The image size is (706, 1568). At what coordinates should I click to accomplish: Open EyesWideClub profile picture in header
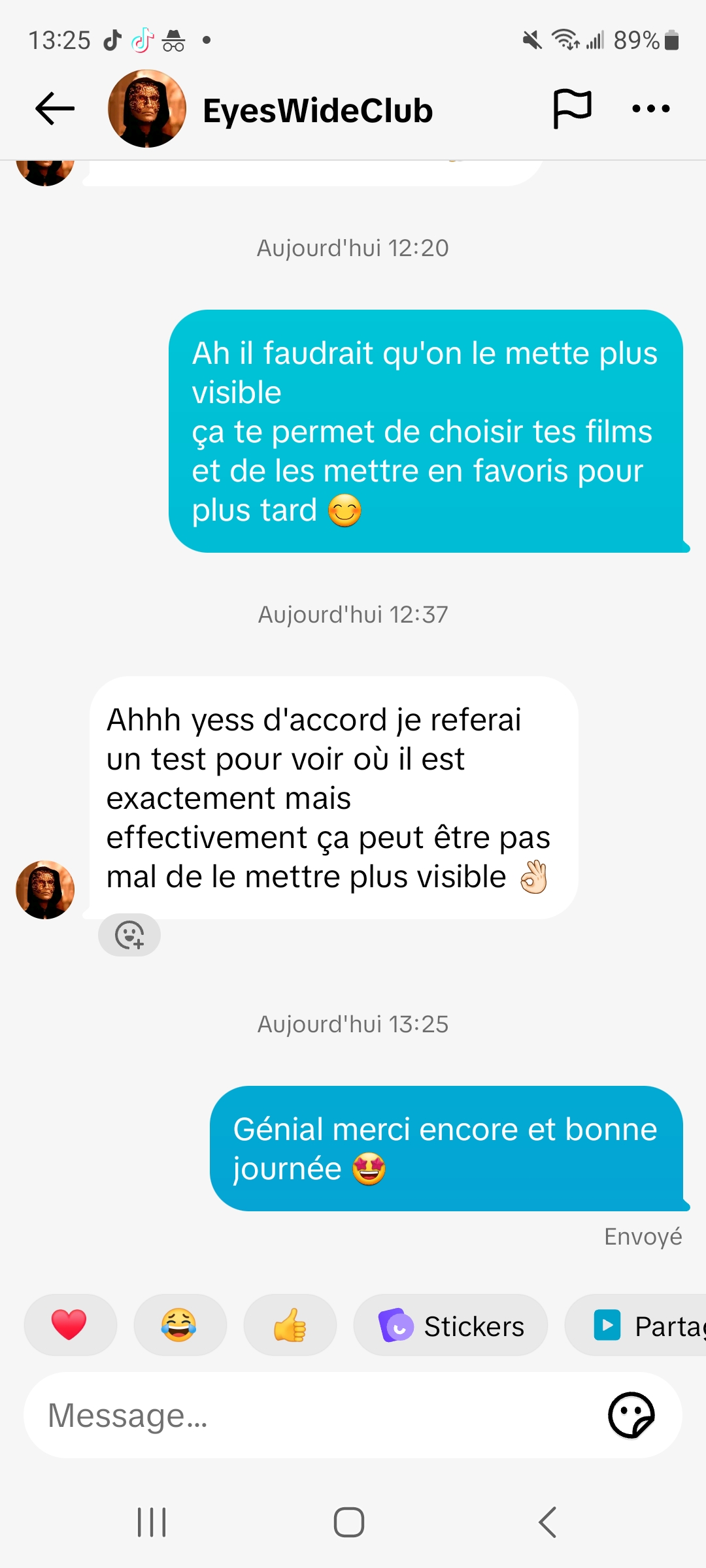click(147, 108)
